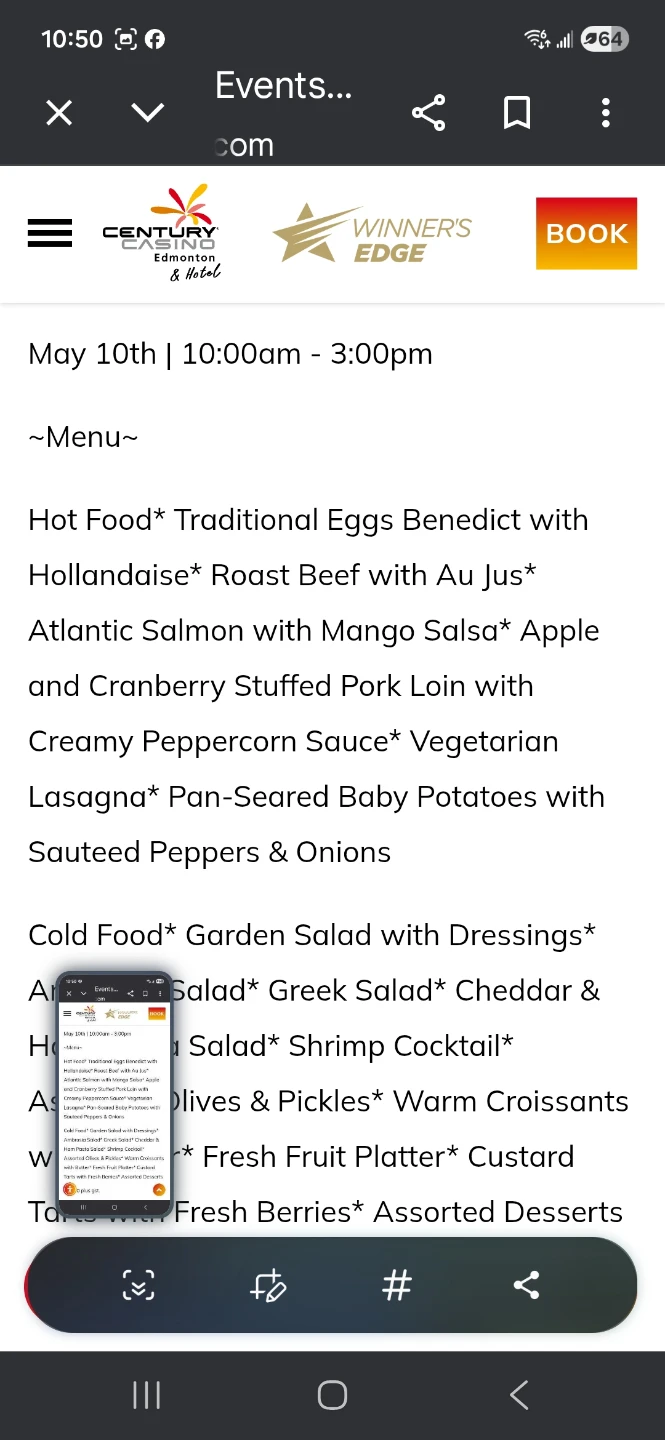Screen dimensions: 665x1440
Task: Share this page from the top bar
Action: click(x=428, y=113)
